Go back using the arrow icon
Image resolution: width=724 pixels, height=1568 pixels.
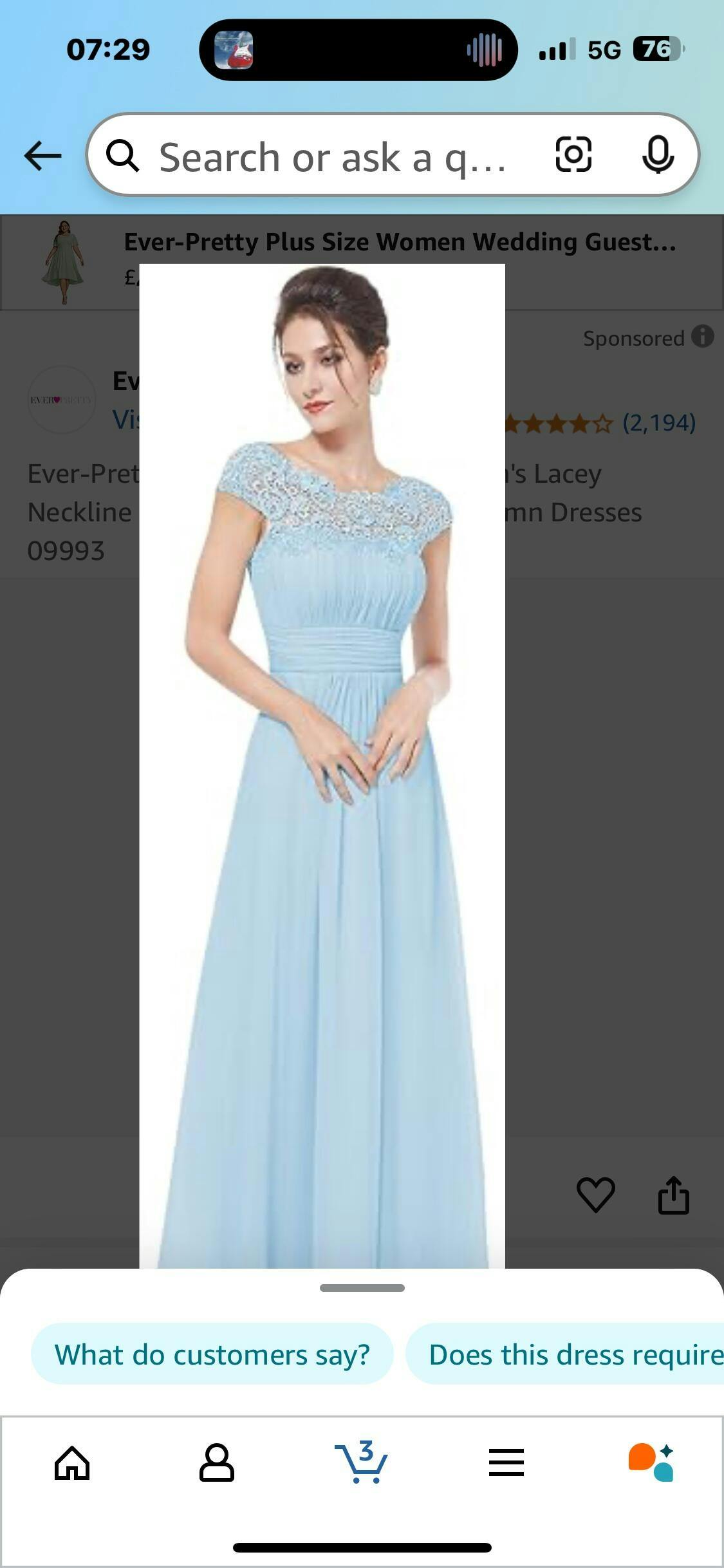(42, 156)
